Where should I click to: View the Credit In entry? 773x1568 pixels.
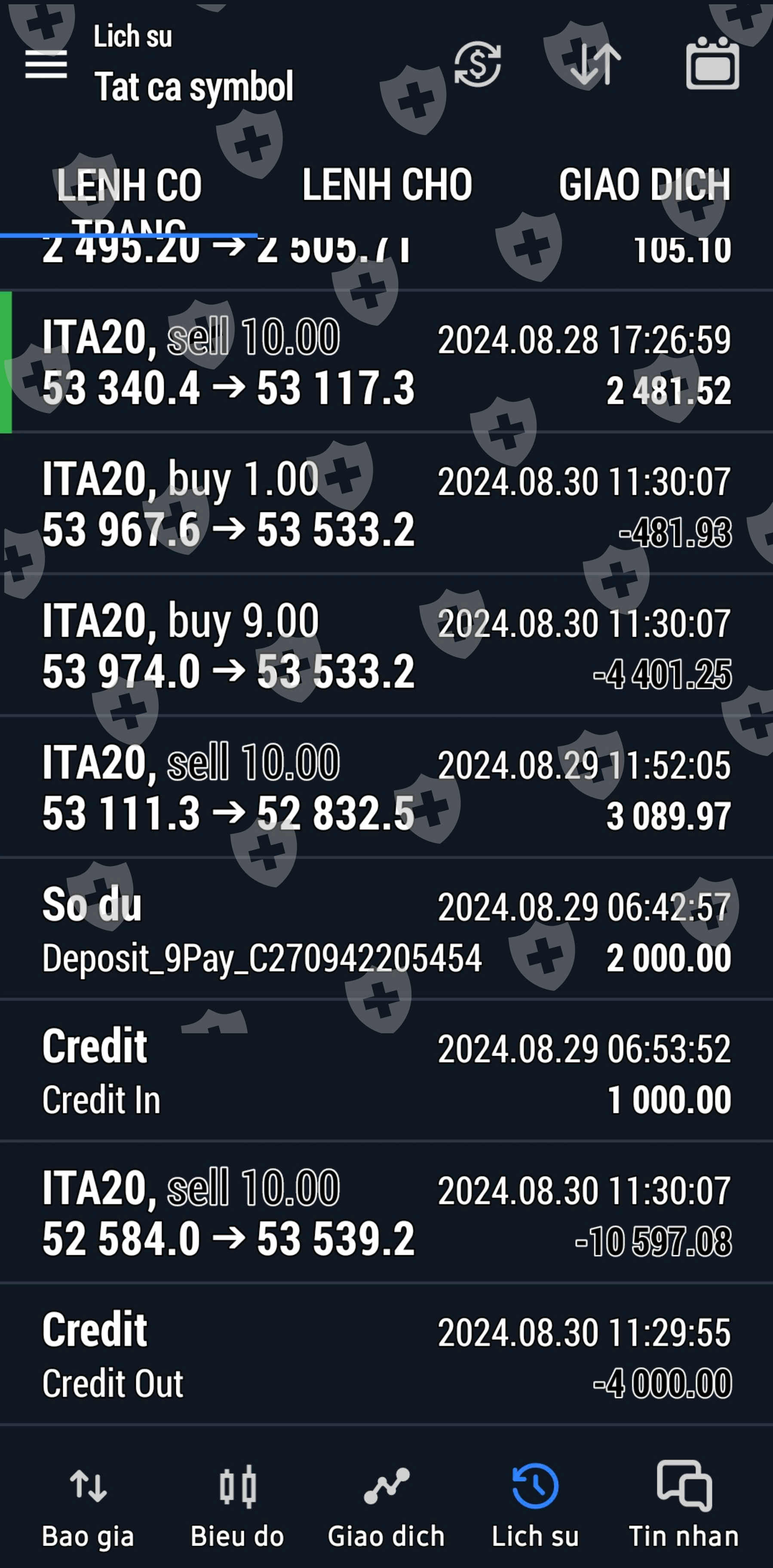386,1071
